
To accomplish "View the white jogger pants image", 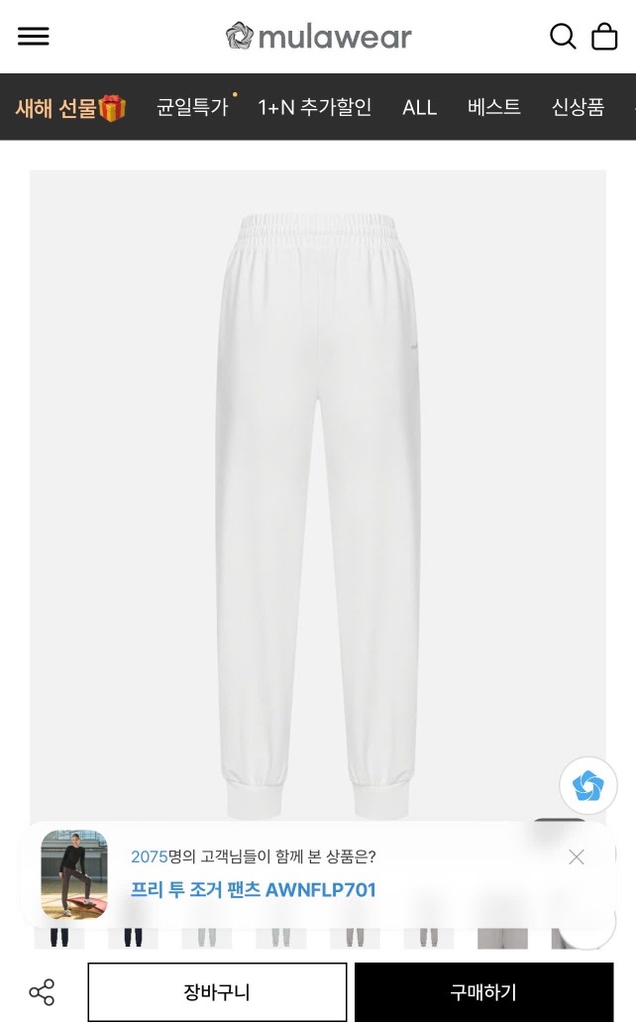I will tap(317, 500).
